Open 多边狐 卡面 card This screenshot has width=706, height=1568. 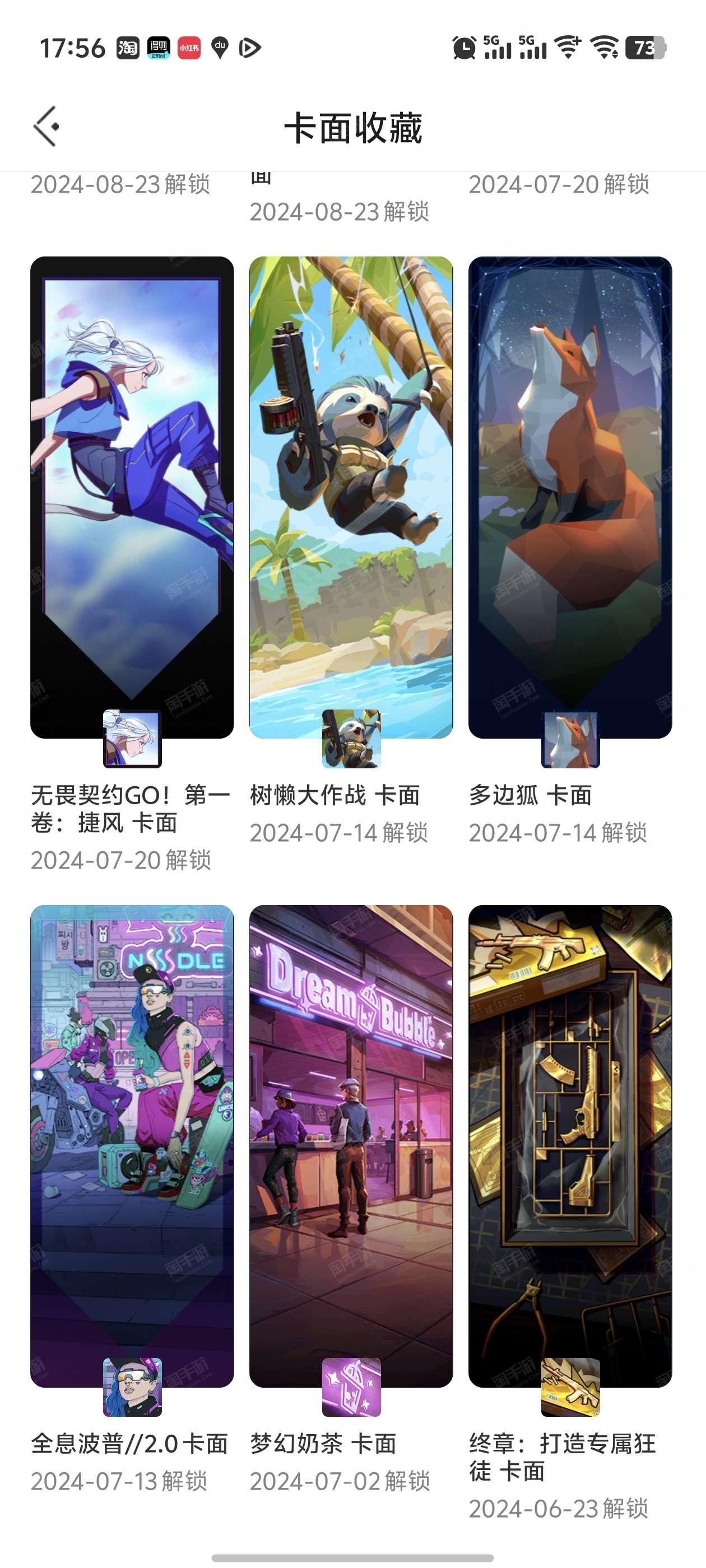click(569, 497)
